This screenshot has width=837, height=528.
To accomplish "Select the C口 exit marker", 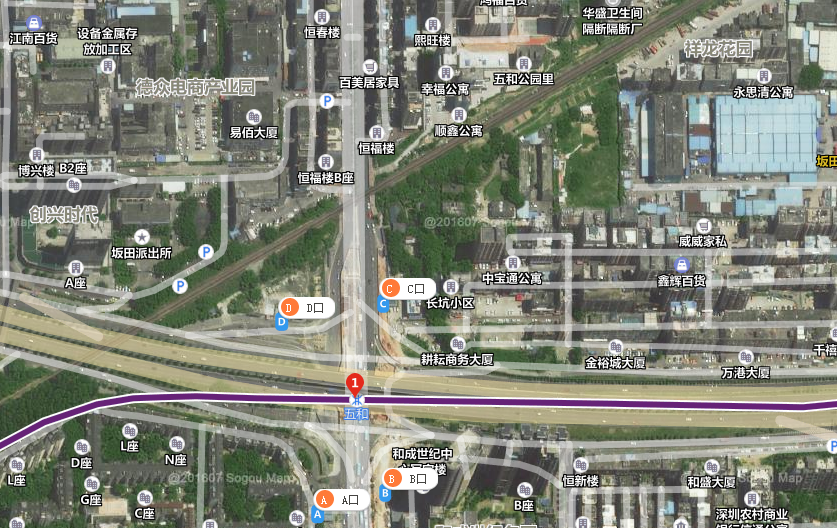I will tap(406, 288).
